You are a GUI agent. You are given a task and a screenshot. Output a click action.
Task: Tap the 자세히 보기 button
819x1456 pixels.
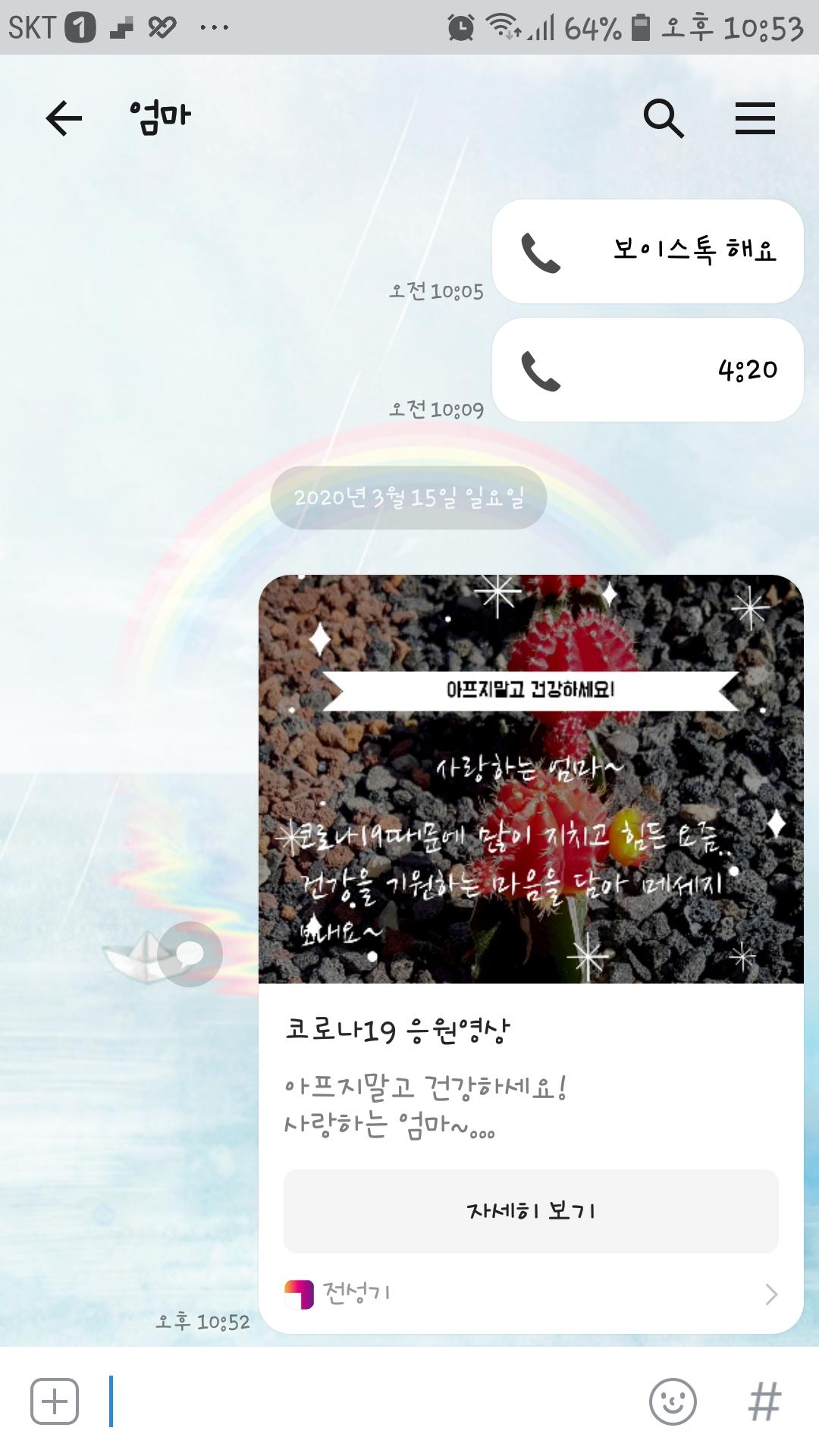click(531, 1211)
